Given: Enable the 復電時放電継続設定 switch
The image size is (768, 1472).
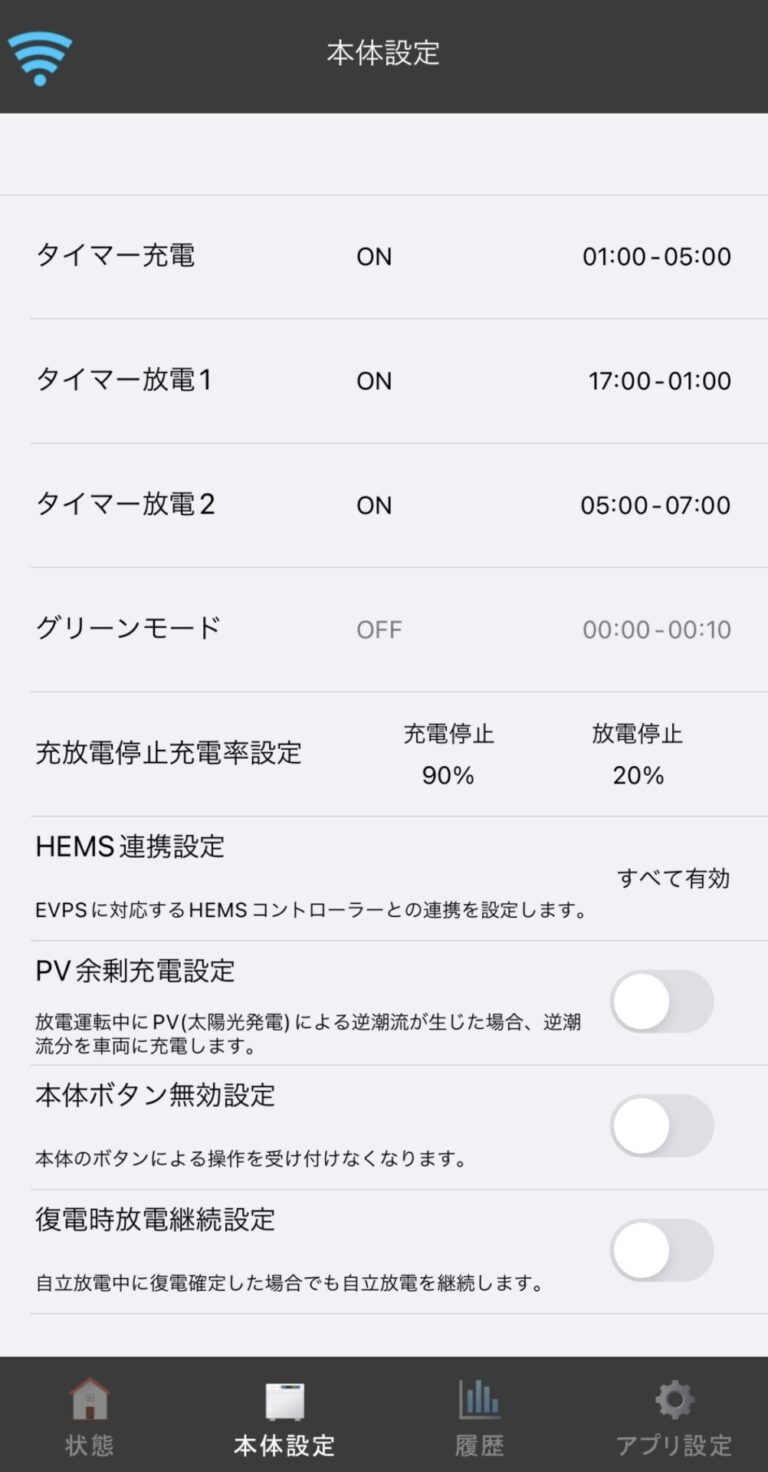Looking at the screenshot, I should [662, 1251].
